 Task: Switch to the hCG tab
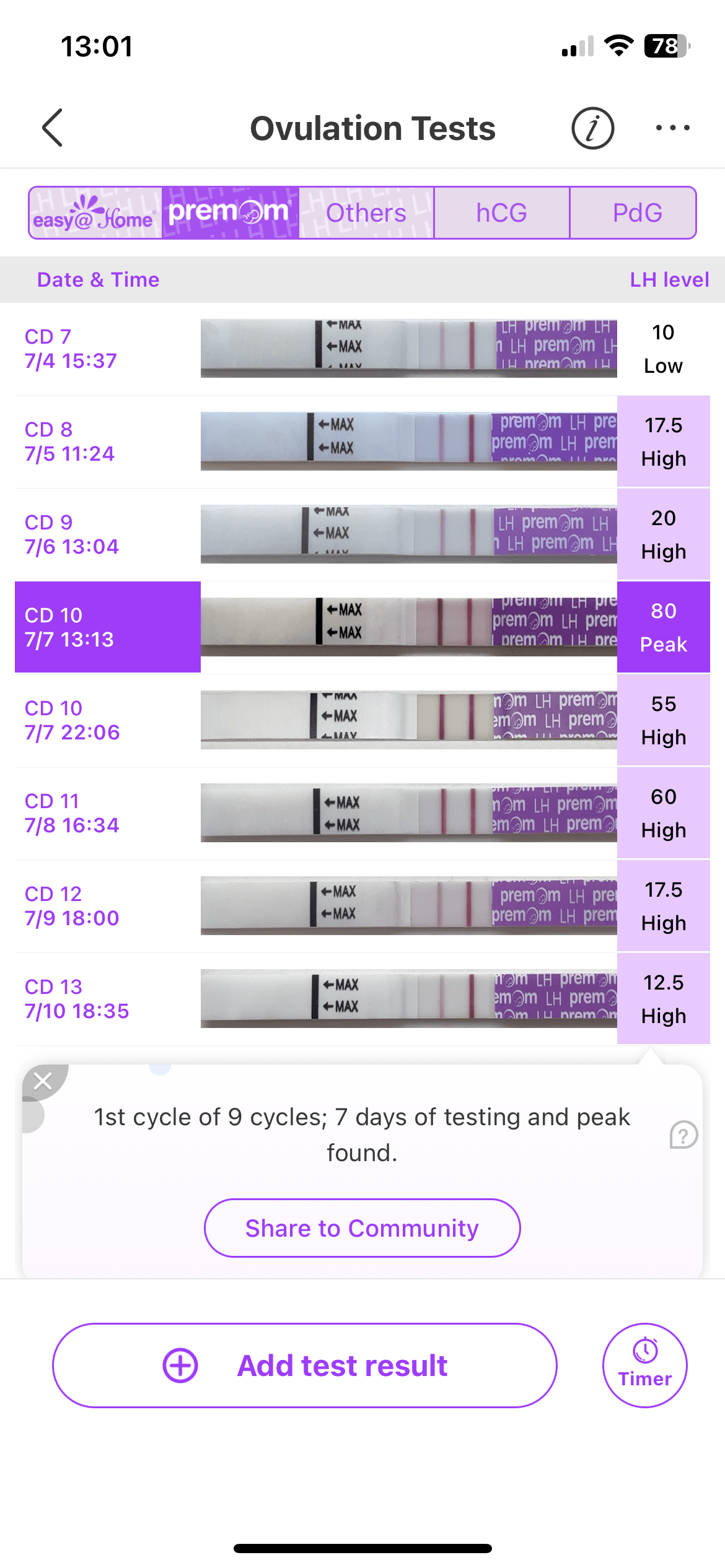click(501, 213)
